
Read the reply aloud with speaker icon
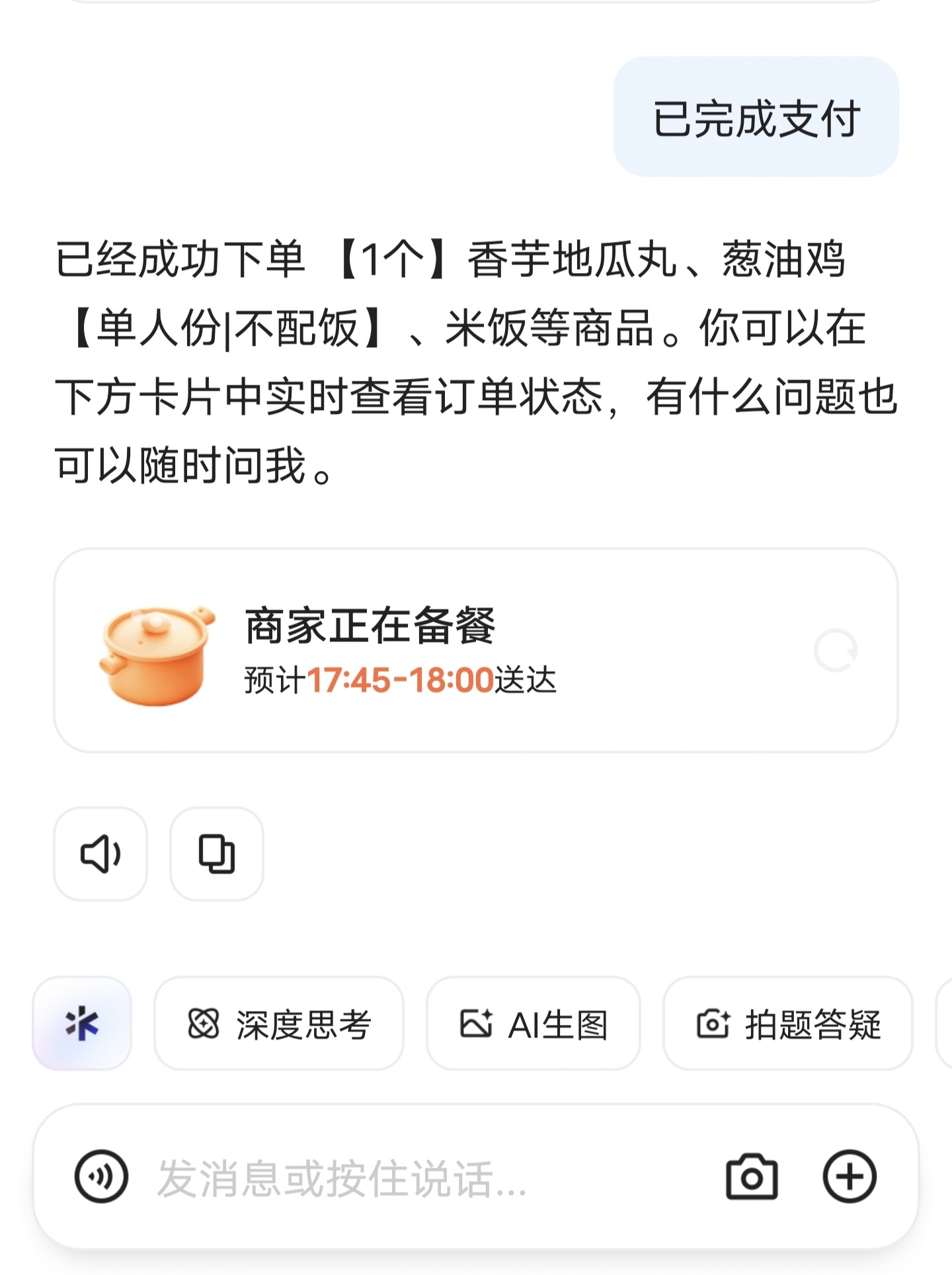(x=100, y=854)
